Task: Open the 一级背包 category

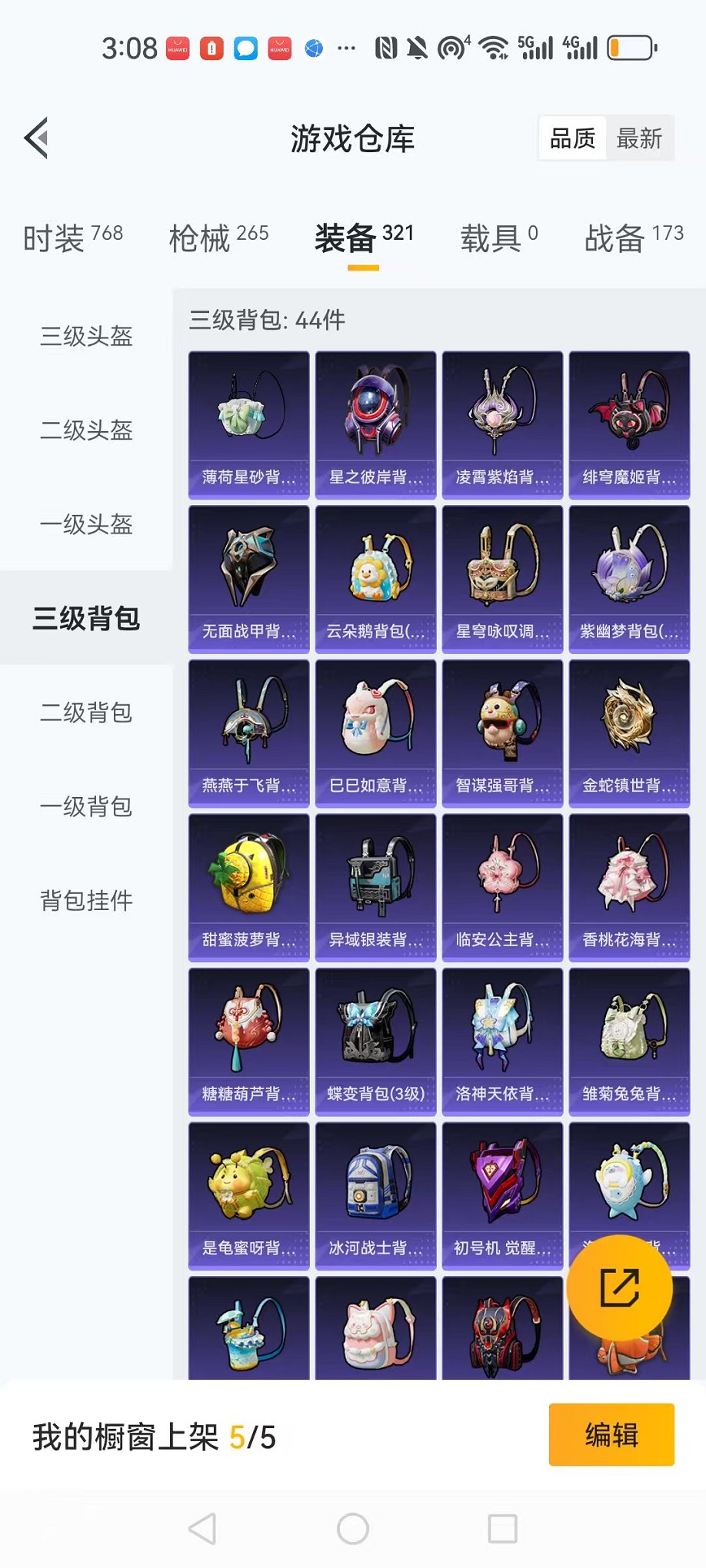Action: pyautogui.click(x=86, y=806)
